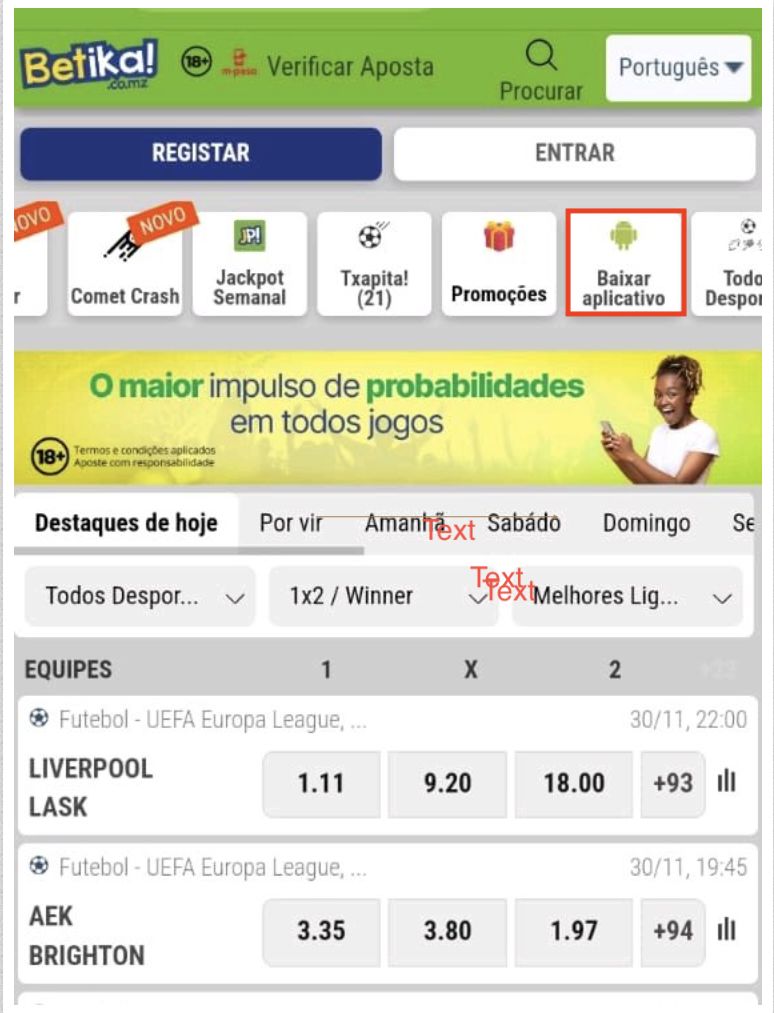Tap the ENTRAR login button
774x1013 pixels.
(x=574, y=153)
